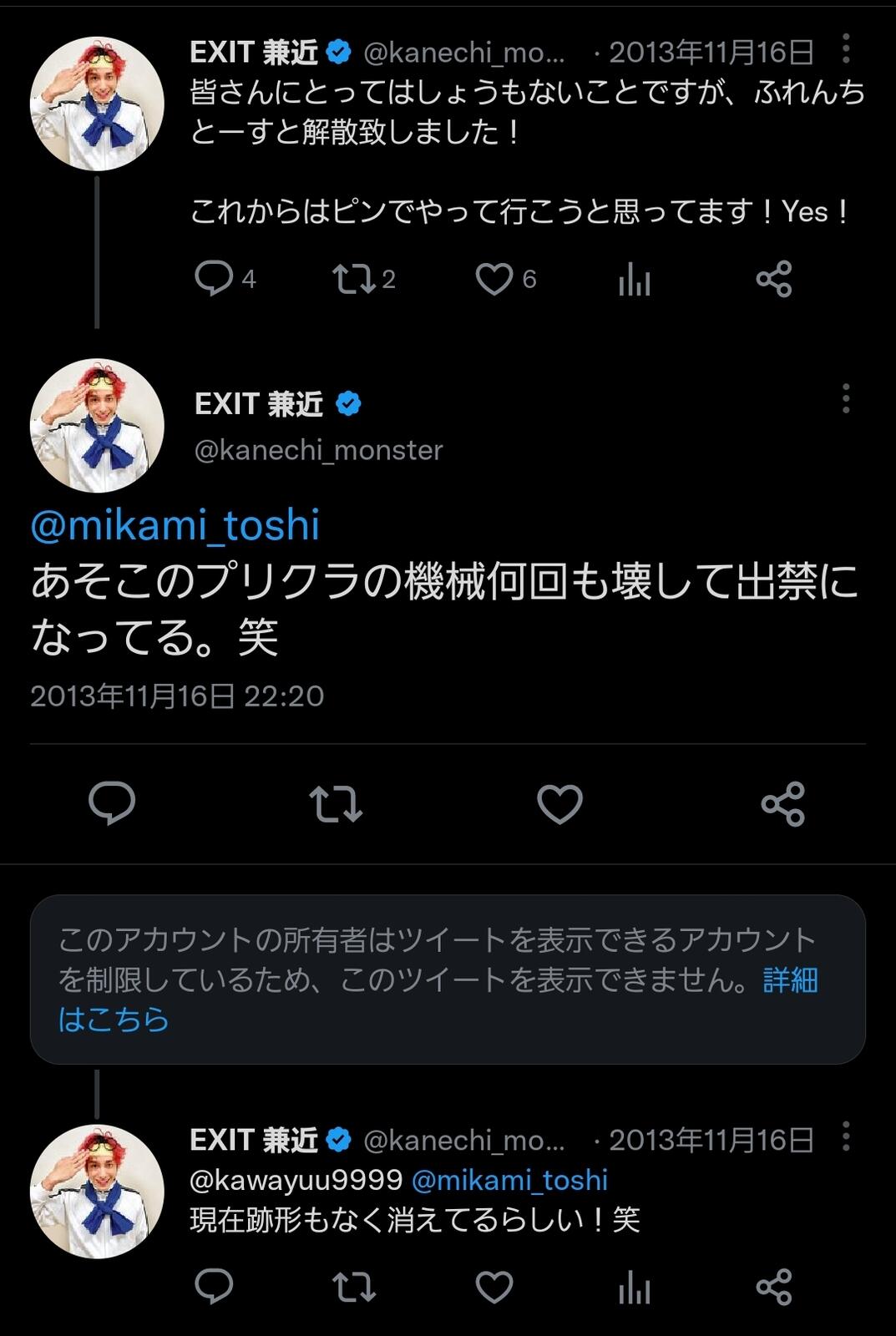Share the プリクラの機械 tweet

782,803
